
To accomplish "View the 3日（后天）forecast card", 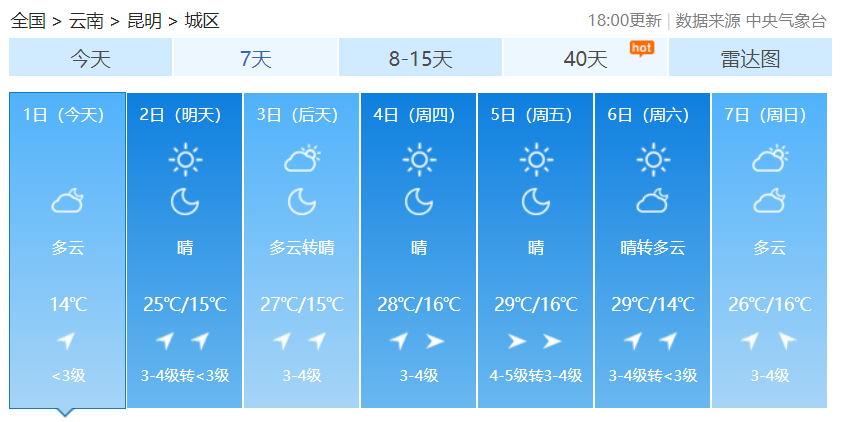I will pos(302,250).
